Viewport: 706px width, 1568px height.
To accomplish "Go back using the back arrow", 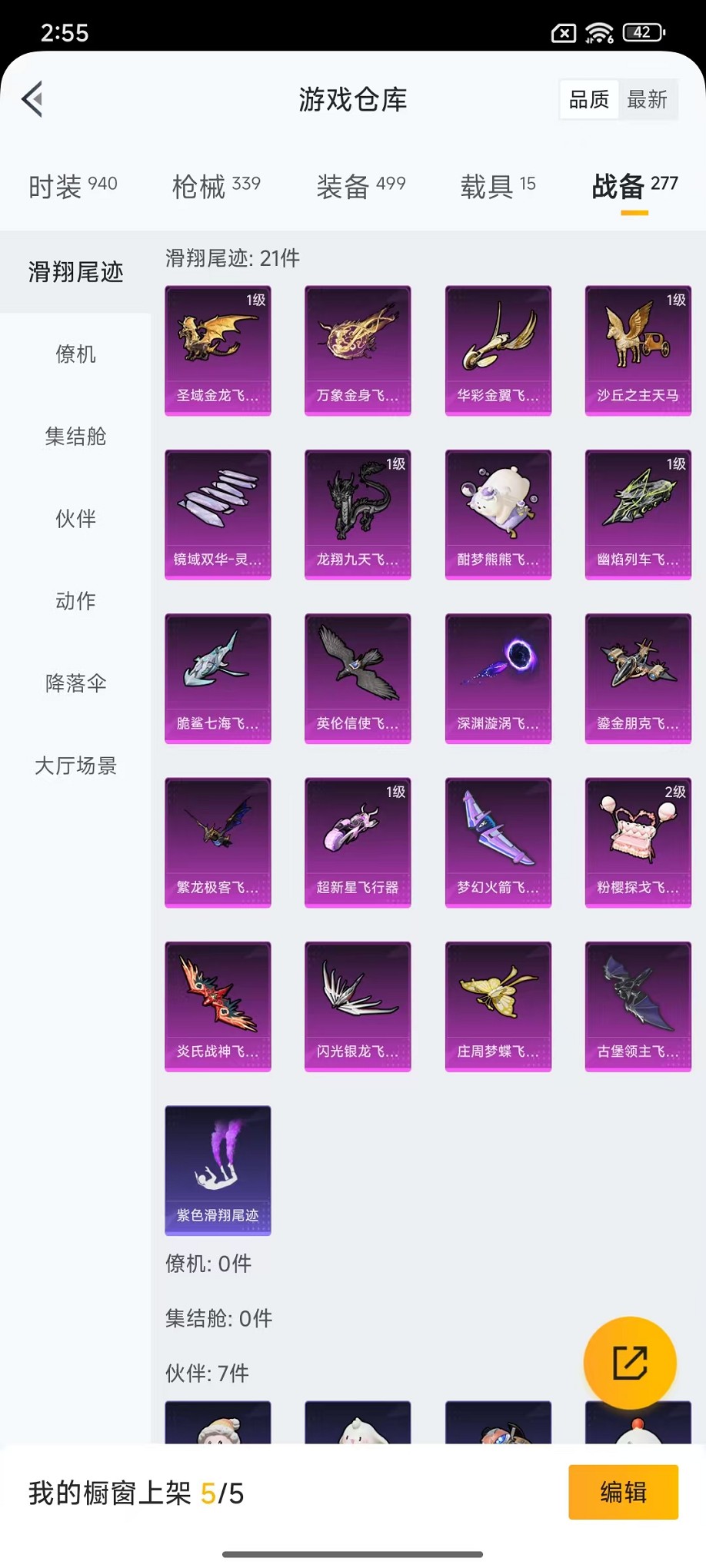I will tap(32, 99).
